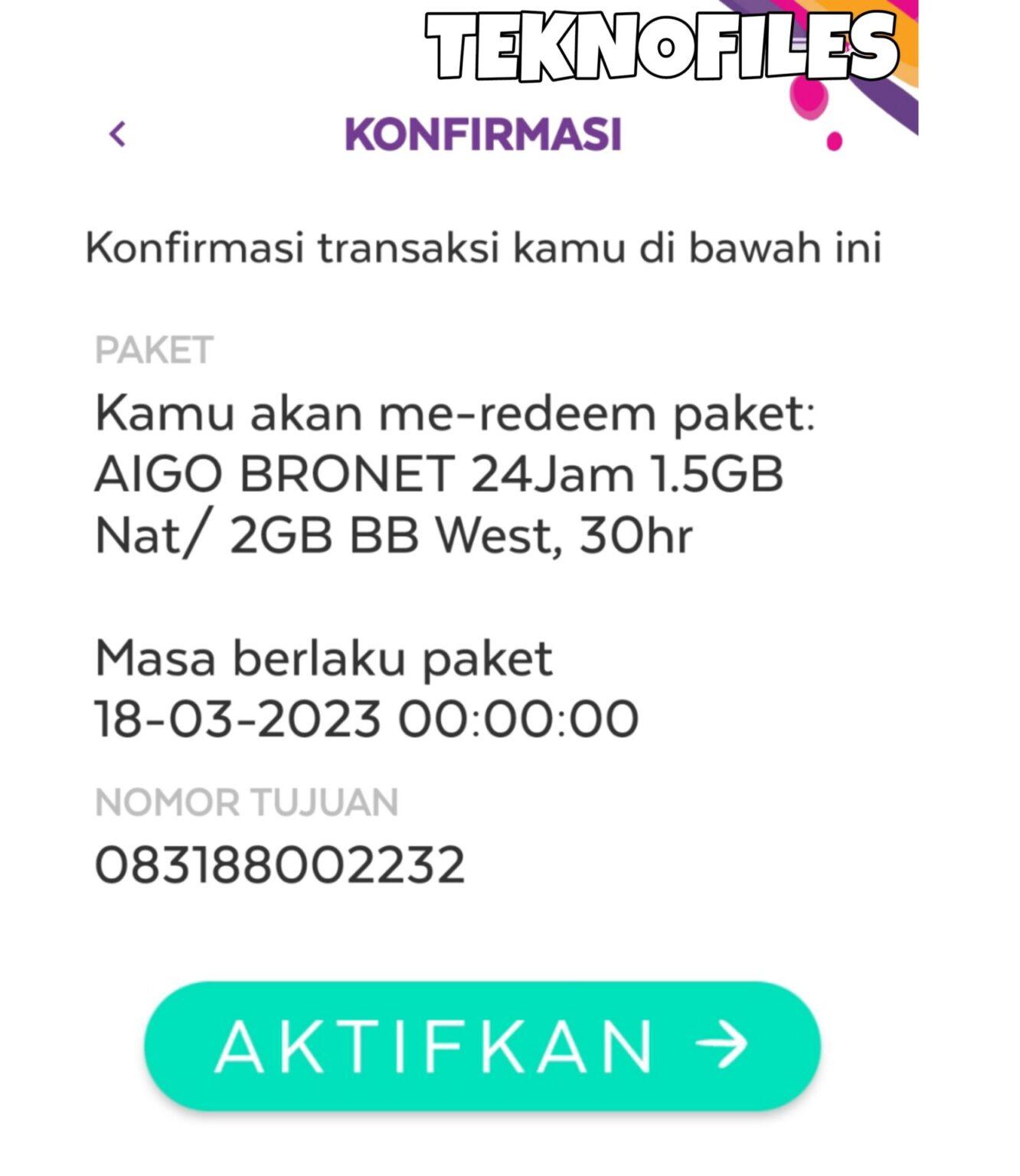
Task: Tap the pink dot decoration near header
Action: (x=809, y=100)
